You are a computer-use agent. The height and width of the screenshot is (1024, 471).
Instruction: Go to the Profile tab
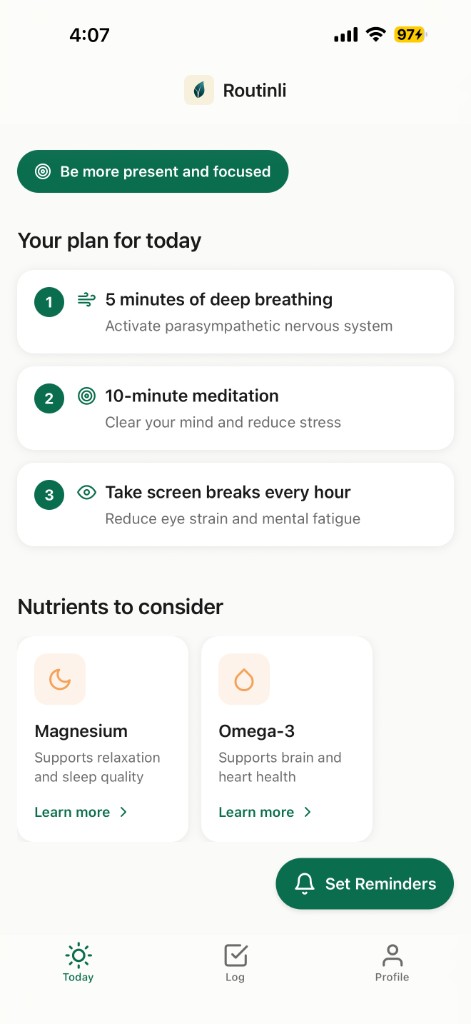[x=392, y=963]
